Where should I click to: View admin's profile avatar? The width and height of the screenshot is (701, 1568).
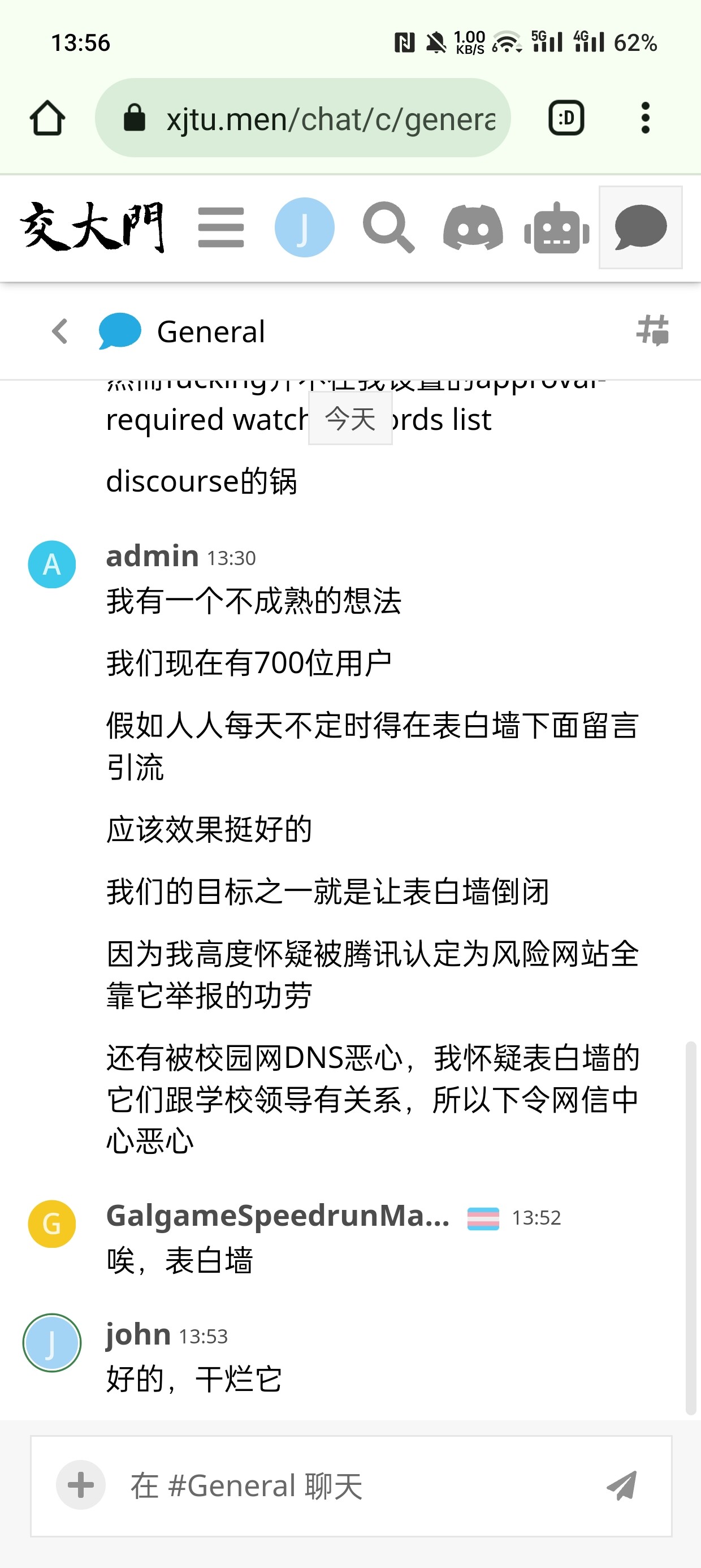[51, 565]
